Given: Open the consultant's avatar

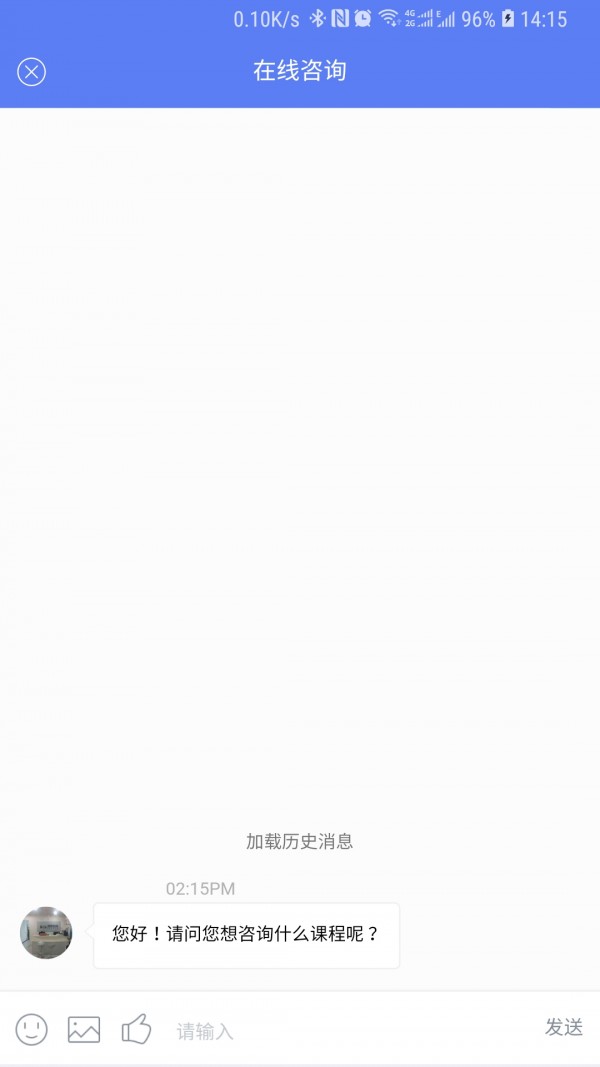Looking at the screenshot, I should 46,933.
